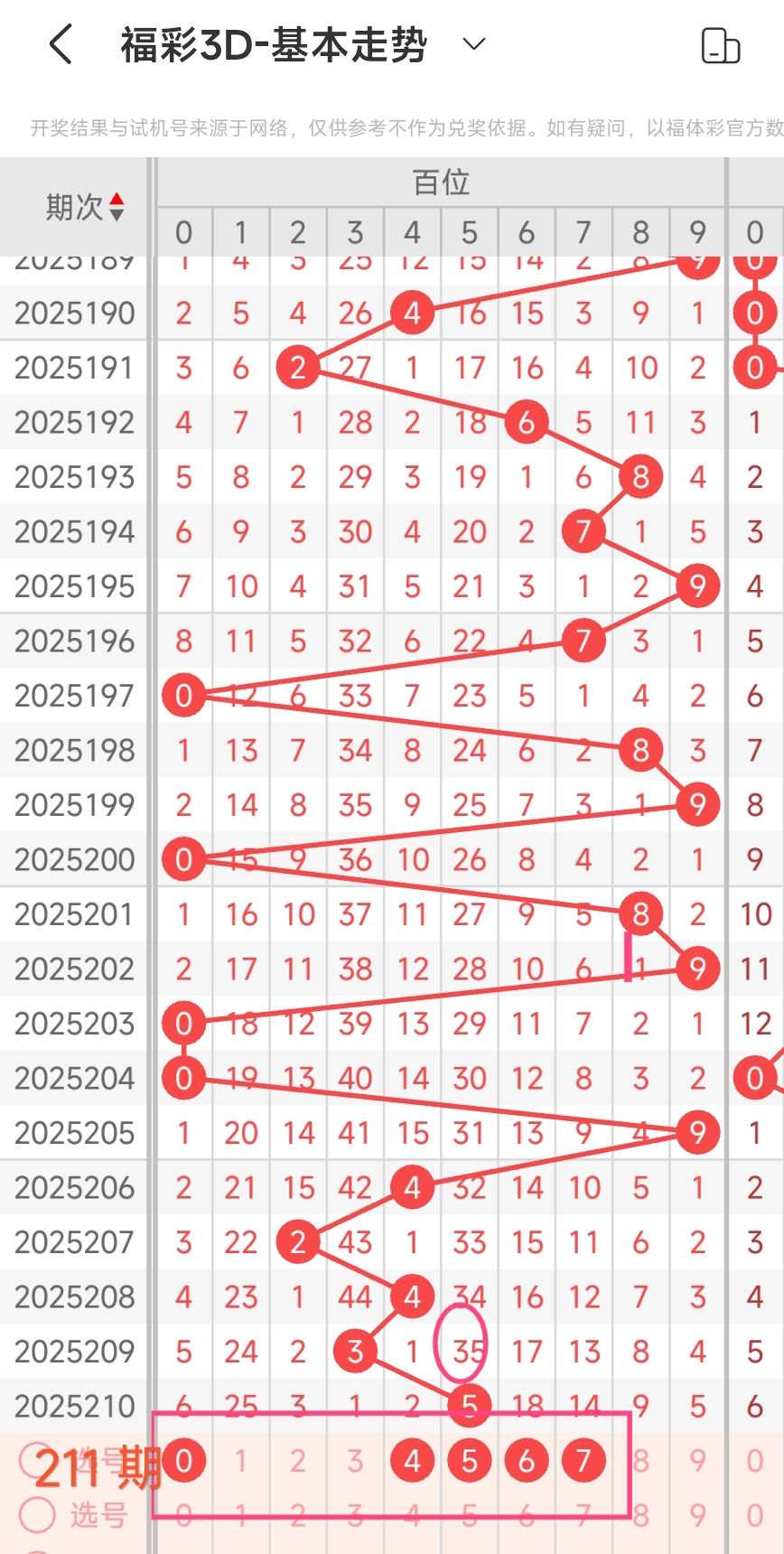
Task: Tap the red 5 circle in 211期 selection row
Action: 469,1460
